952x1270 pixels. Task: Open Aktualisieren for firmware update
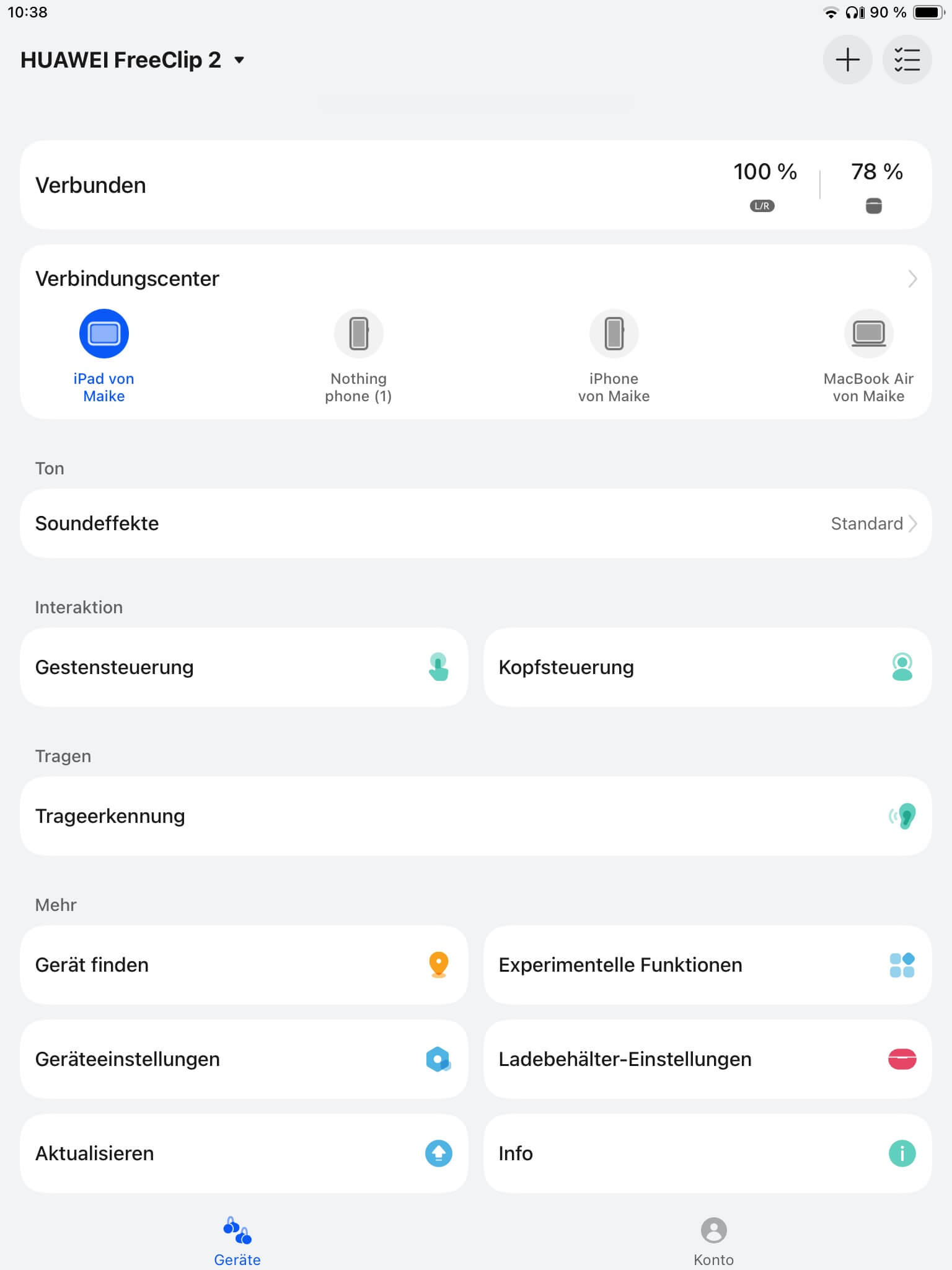[x=244, y=1153]
